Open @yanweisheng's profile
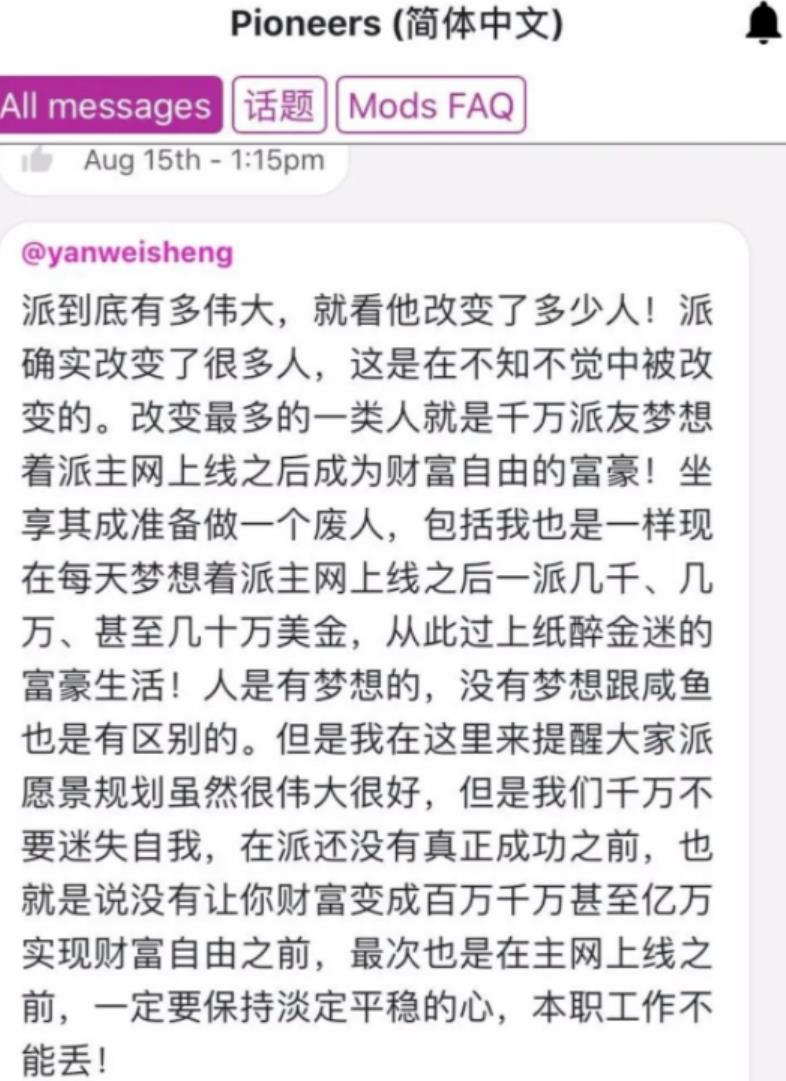The width and height of the screenshot is (786, 1081). coord(127,253)
